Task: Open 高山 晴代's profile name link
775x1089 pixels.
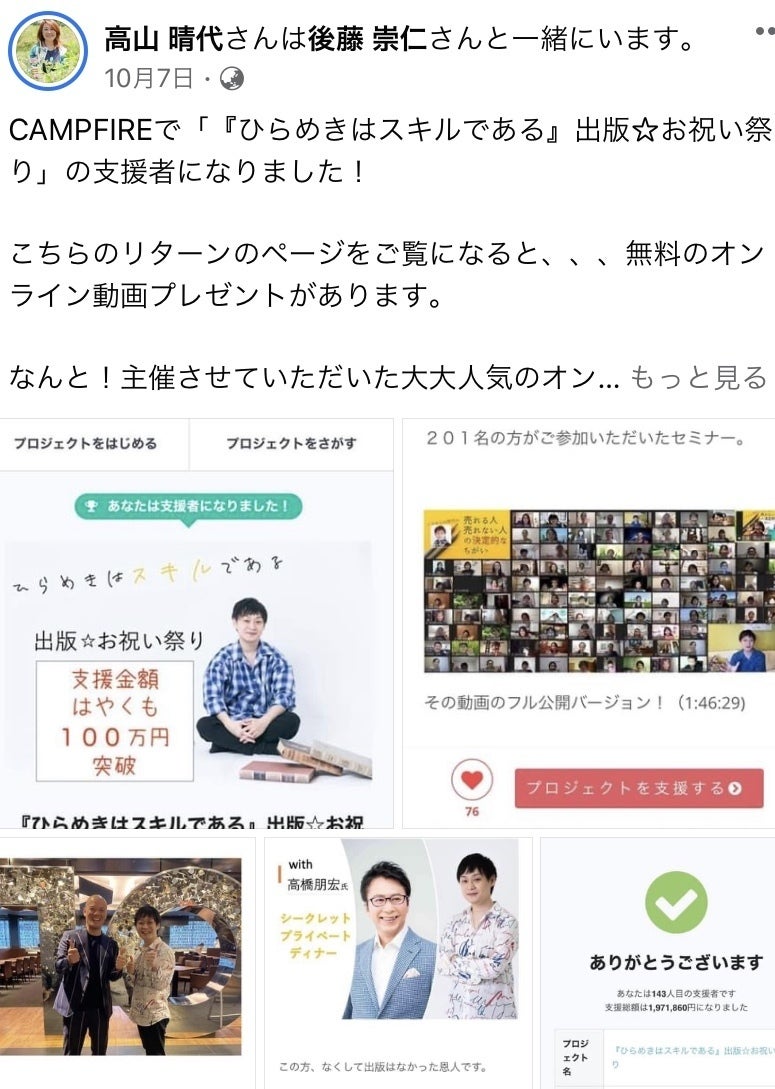Action: 164,40
